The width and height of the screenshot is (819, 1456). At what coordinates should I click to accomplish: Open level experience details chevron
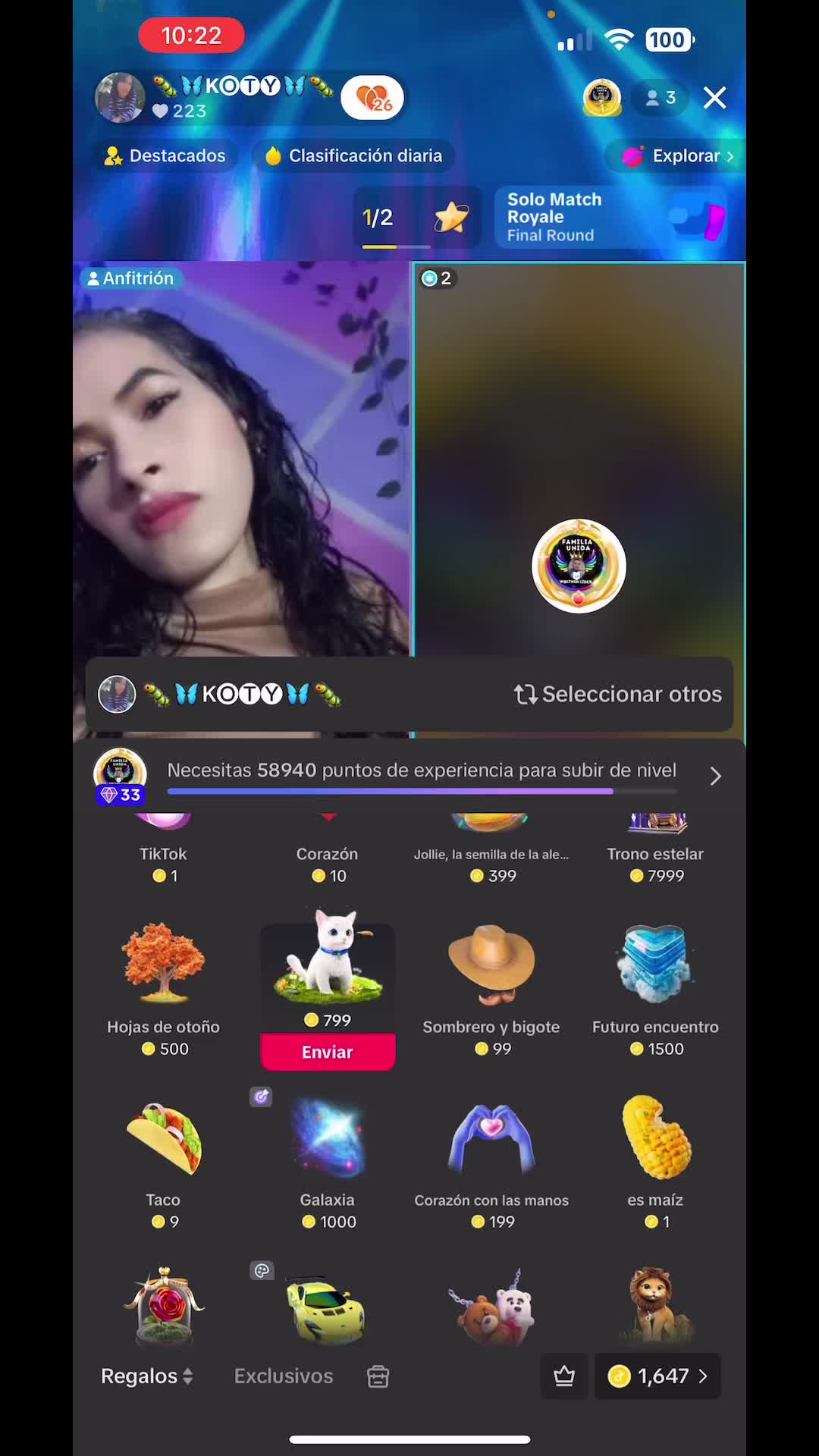[715, 776]
